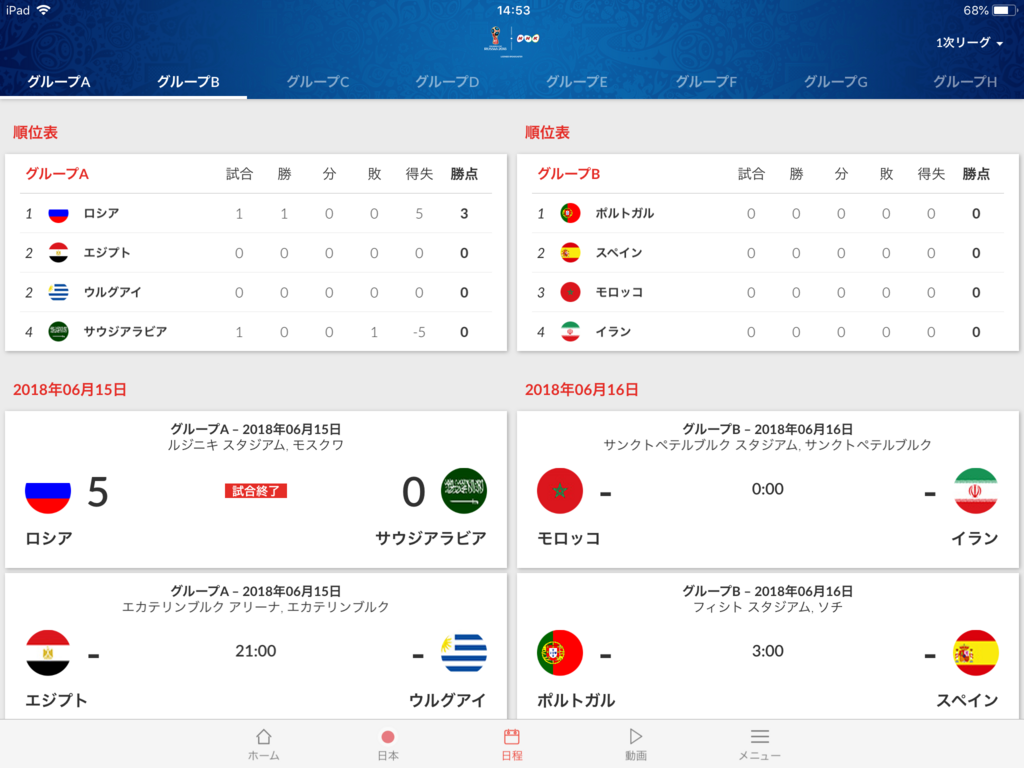The image size is (1024, 768).
Task: Open the ロシア vs サウジアラビア match card
Action: pyautogui.click(x=256, y=490)
